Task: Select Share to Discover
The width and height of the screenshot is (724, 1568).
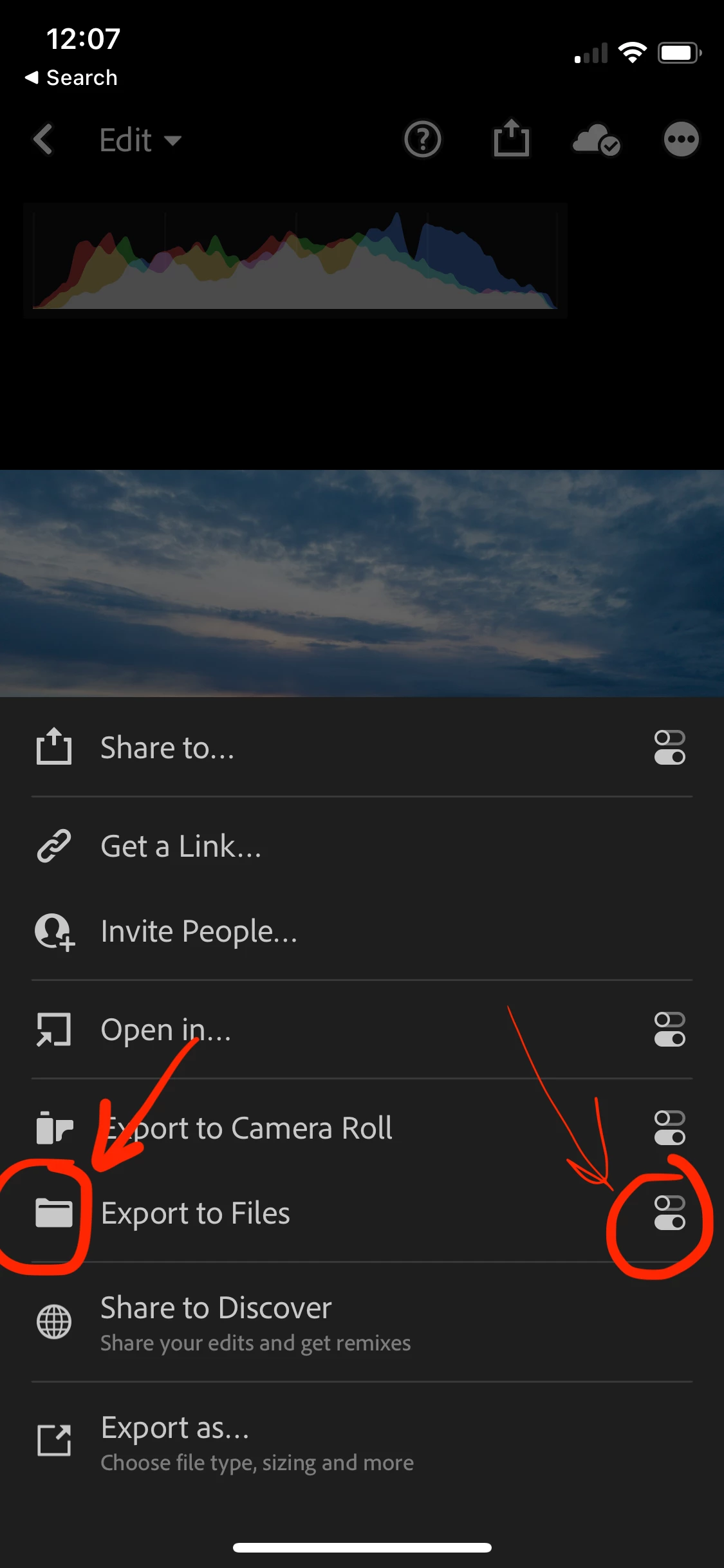Action: 216,1321
